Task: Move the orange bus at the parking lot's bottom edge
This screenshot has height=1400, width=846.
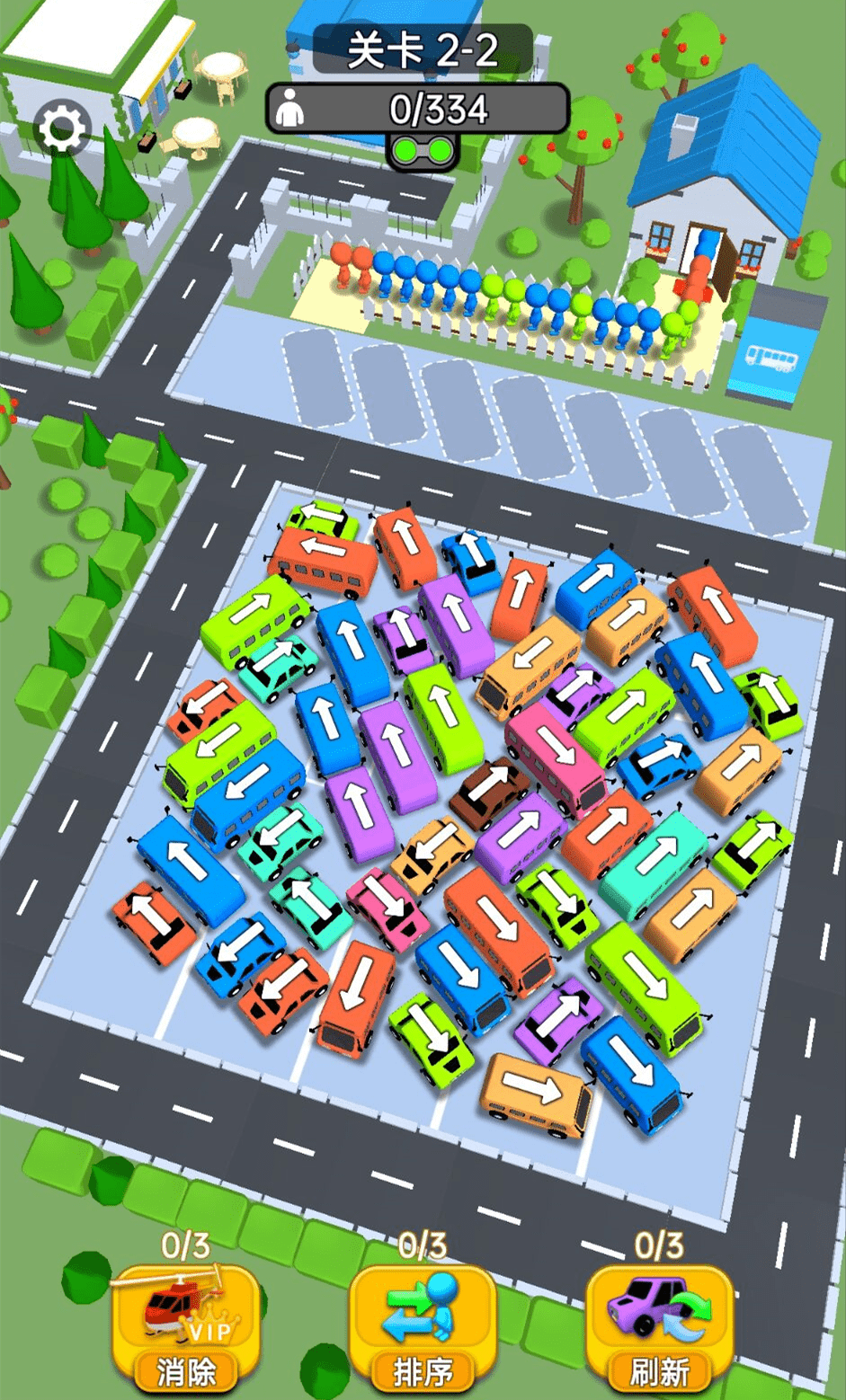Action: [x=536, y=1094]
